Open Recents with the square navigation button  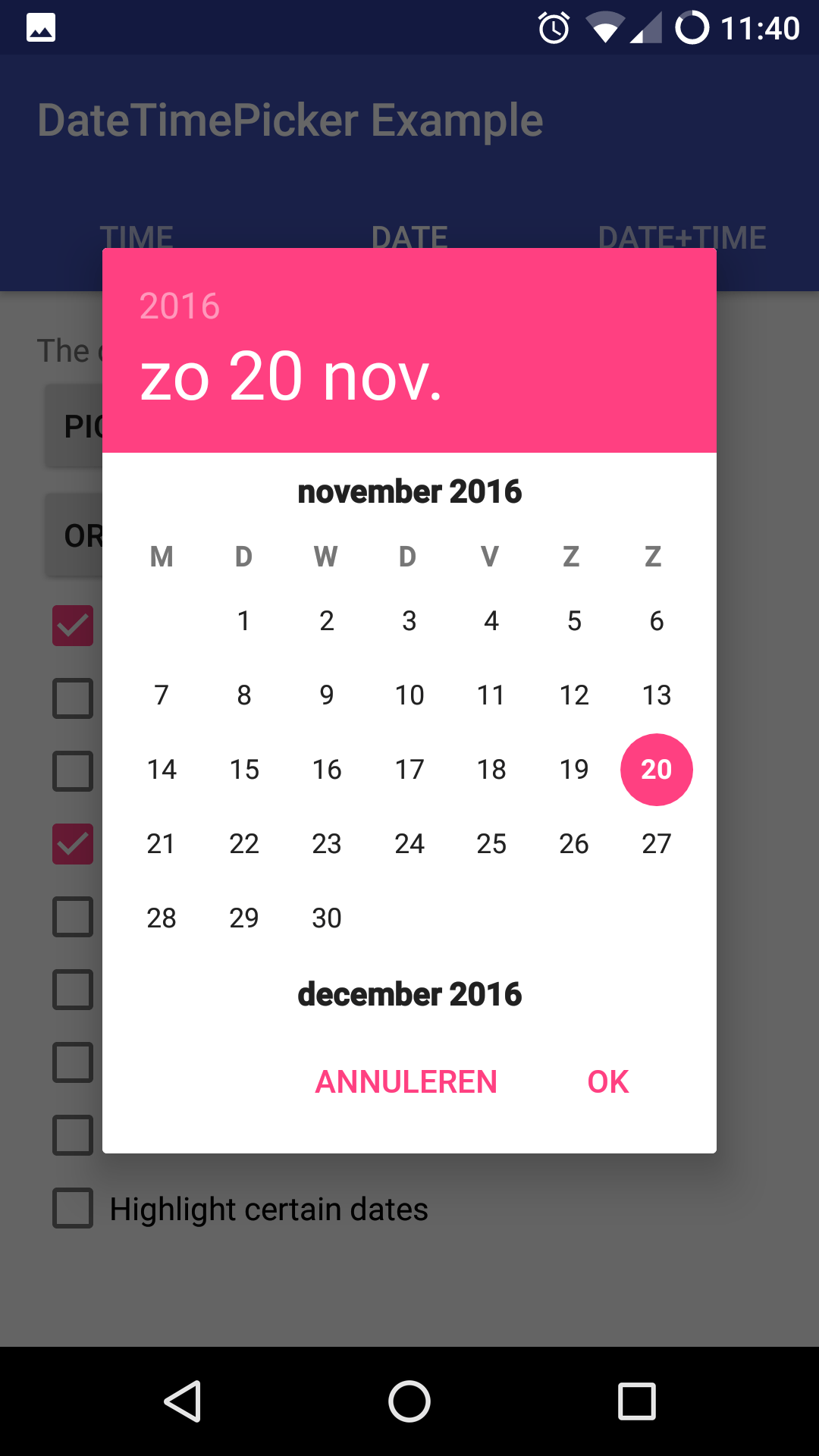[637, 1401]
